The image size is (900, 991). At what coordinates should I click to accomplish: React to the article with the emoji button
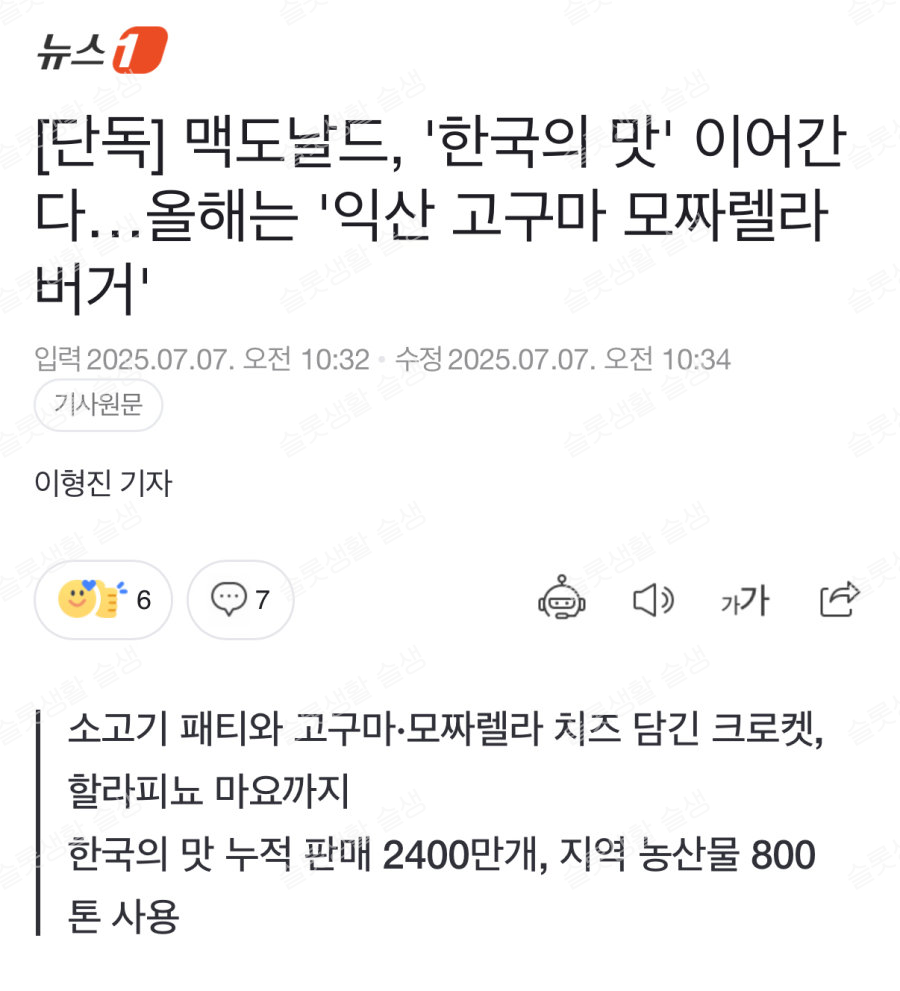pos(102,600)
